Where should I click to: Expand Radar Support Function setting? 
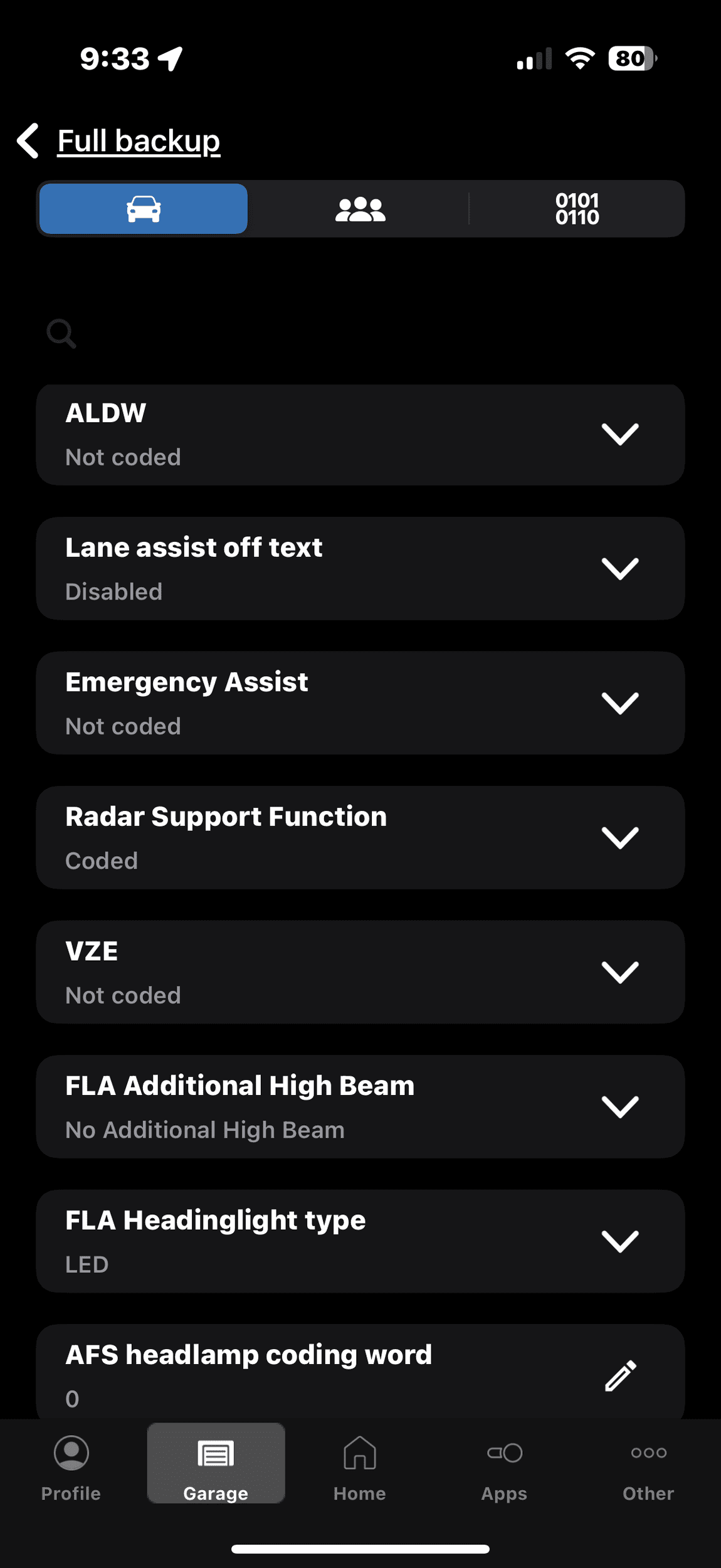click(619, 838)
